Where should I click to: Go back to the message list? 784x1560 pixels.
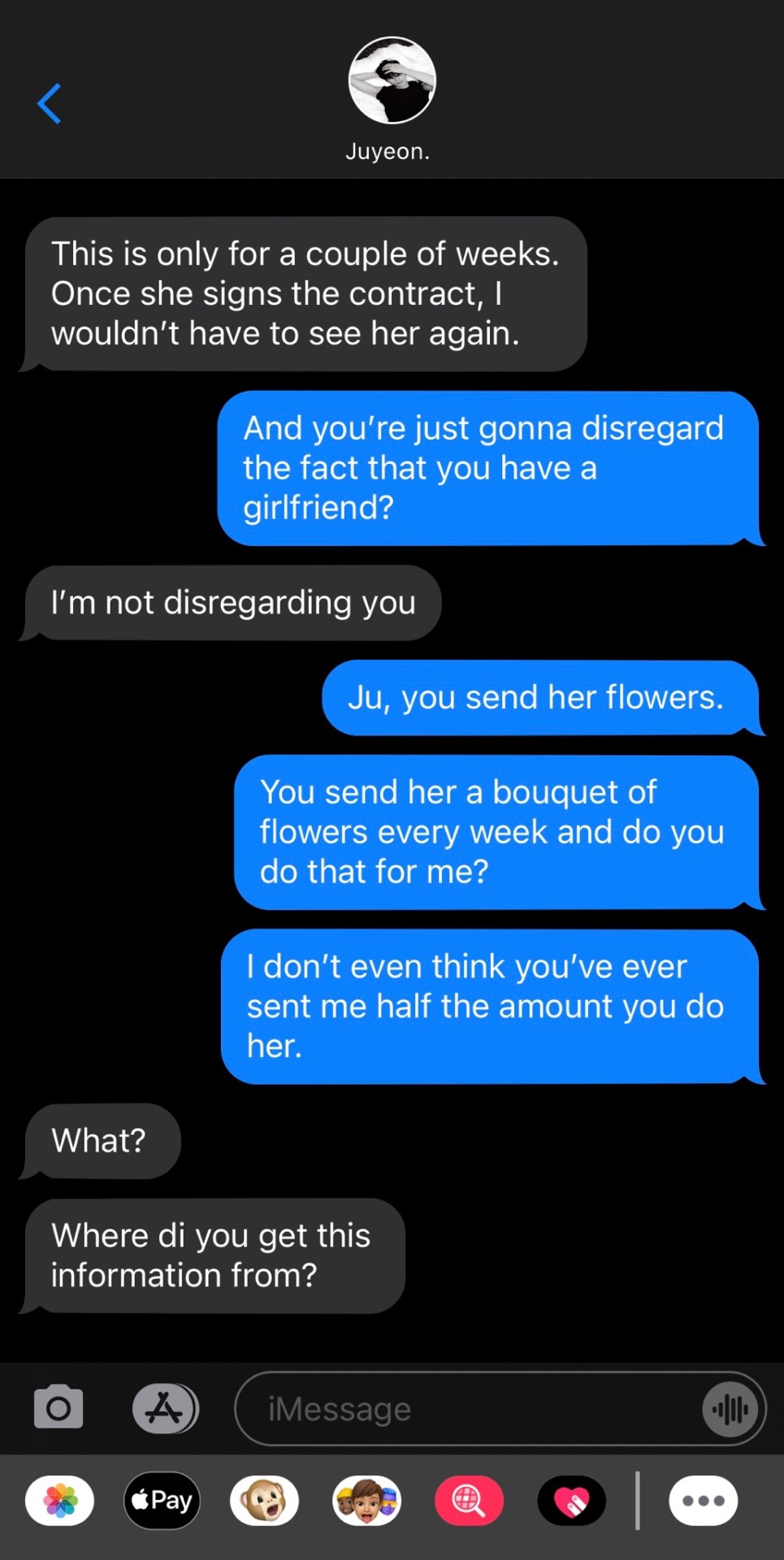[x=50, y=104]
